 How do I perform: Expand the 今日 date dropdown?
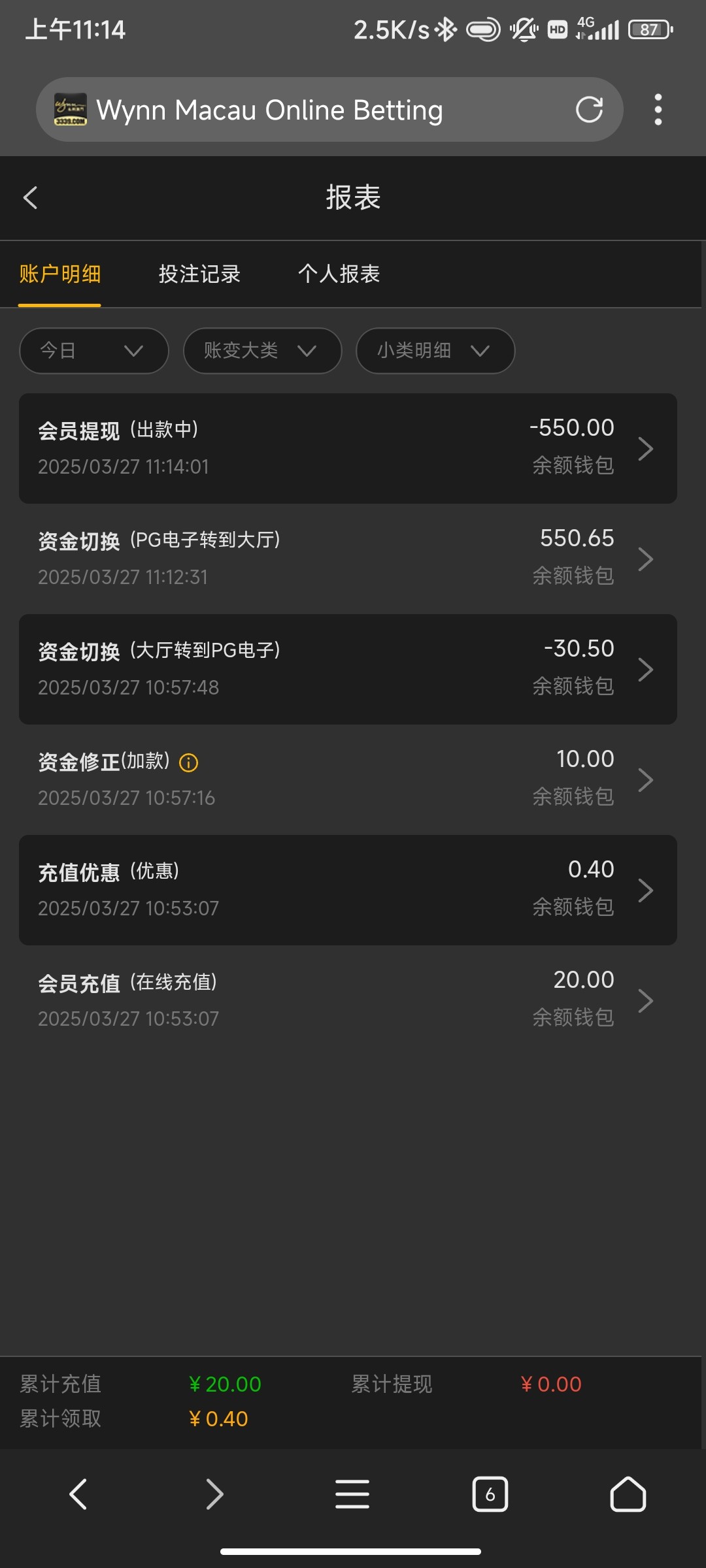[94, 351]
